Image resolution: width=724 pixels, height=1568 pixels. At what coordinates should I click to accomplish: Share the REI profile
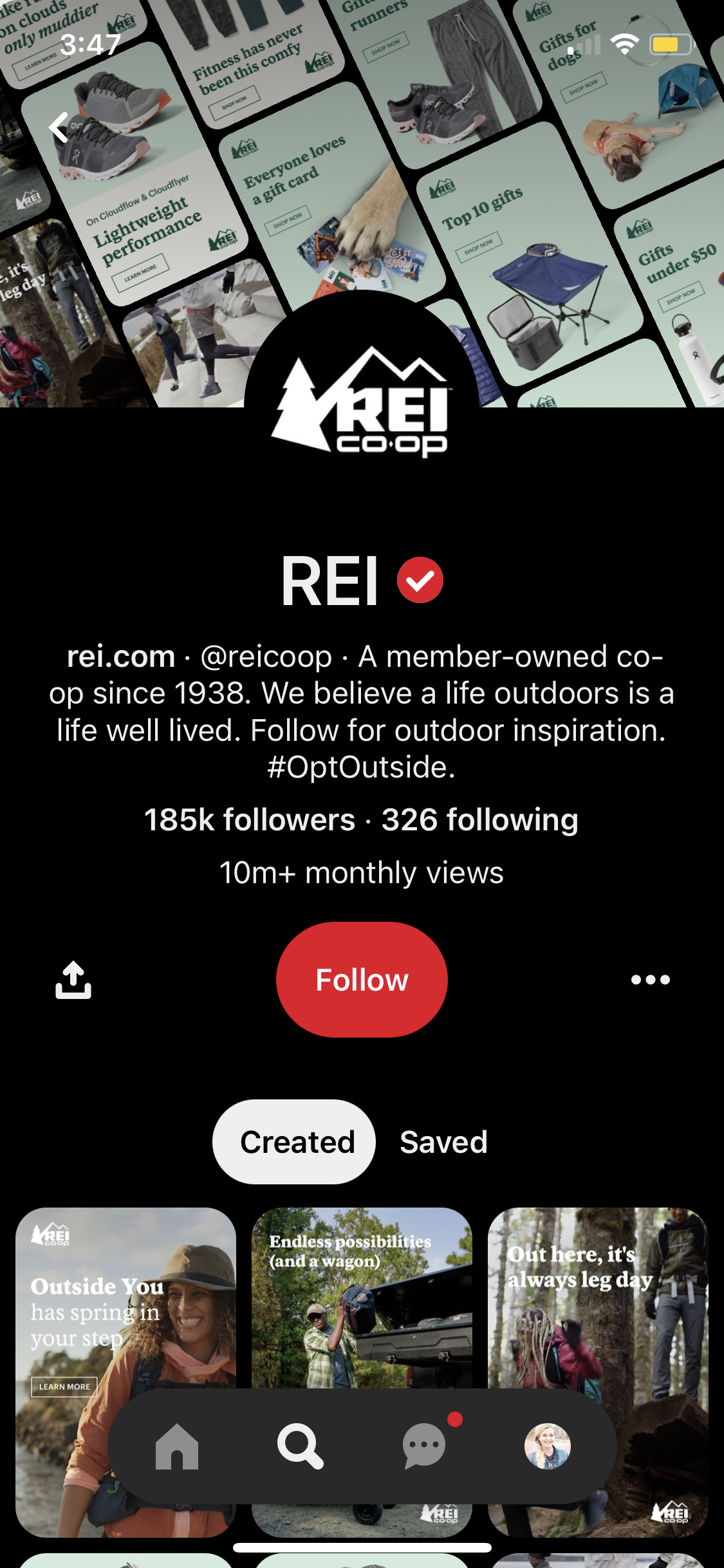pyautogui.click(x=73, y=980)
